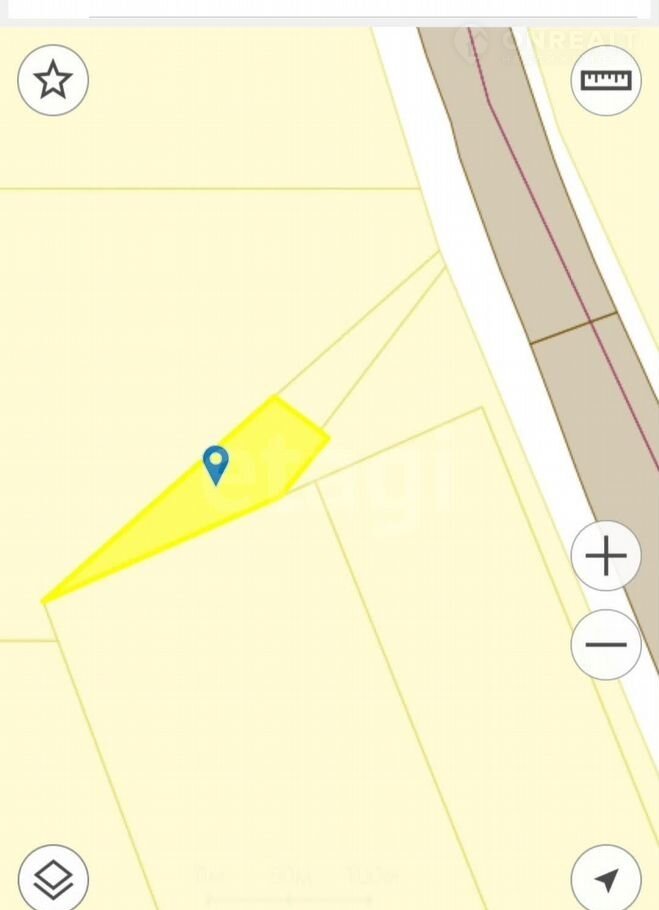Viewport: 659px width, 910px height.
Task: Add this parcel to favorites with the star
Action: coord(53,80)
